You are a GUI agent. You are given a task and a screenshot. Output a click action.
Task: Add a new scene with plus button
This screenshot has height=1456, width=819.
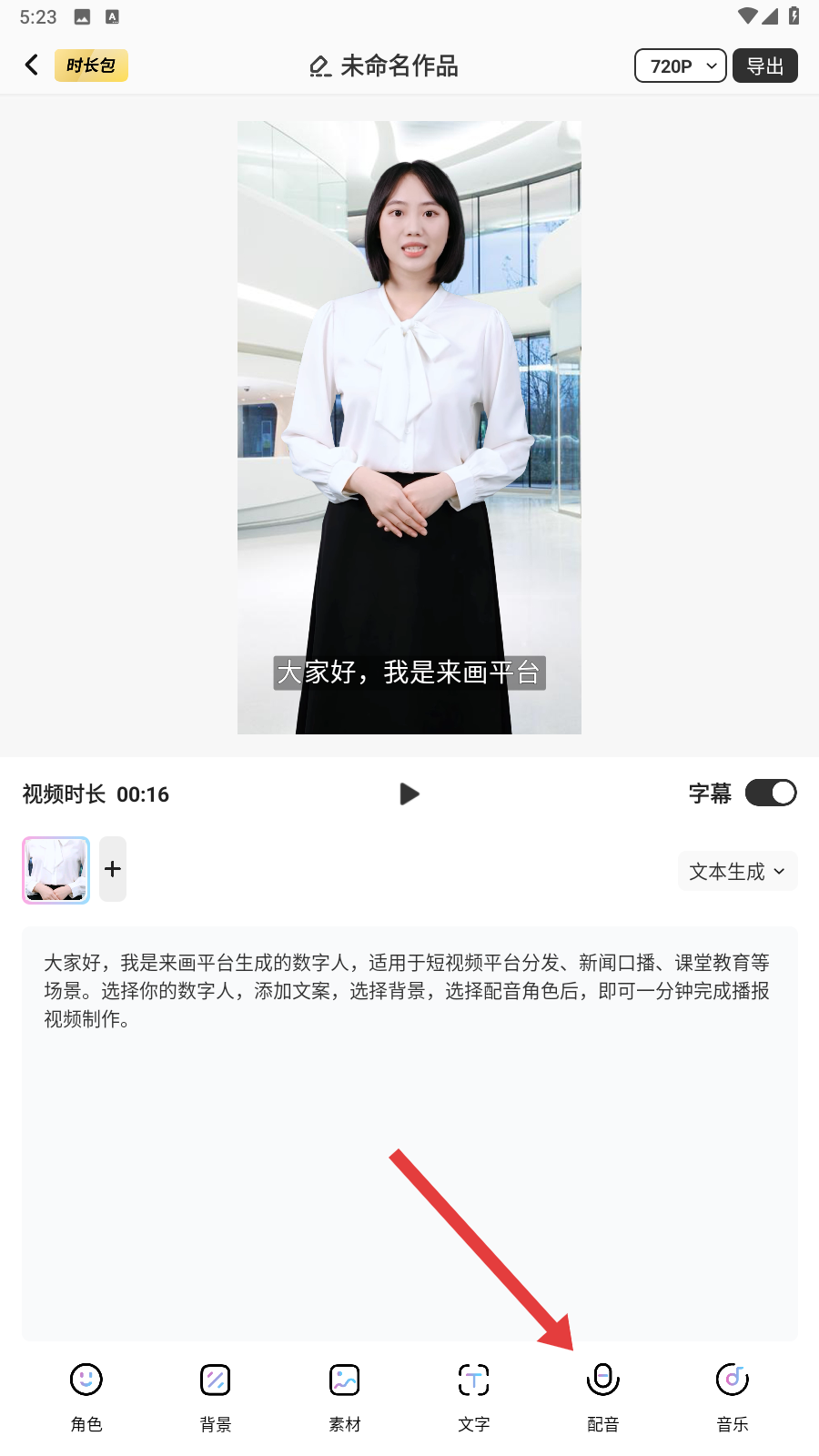point(113,869)
